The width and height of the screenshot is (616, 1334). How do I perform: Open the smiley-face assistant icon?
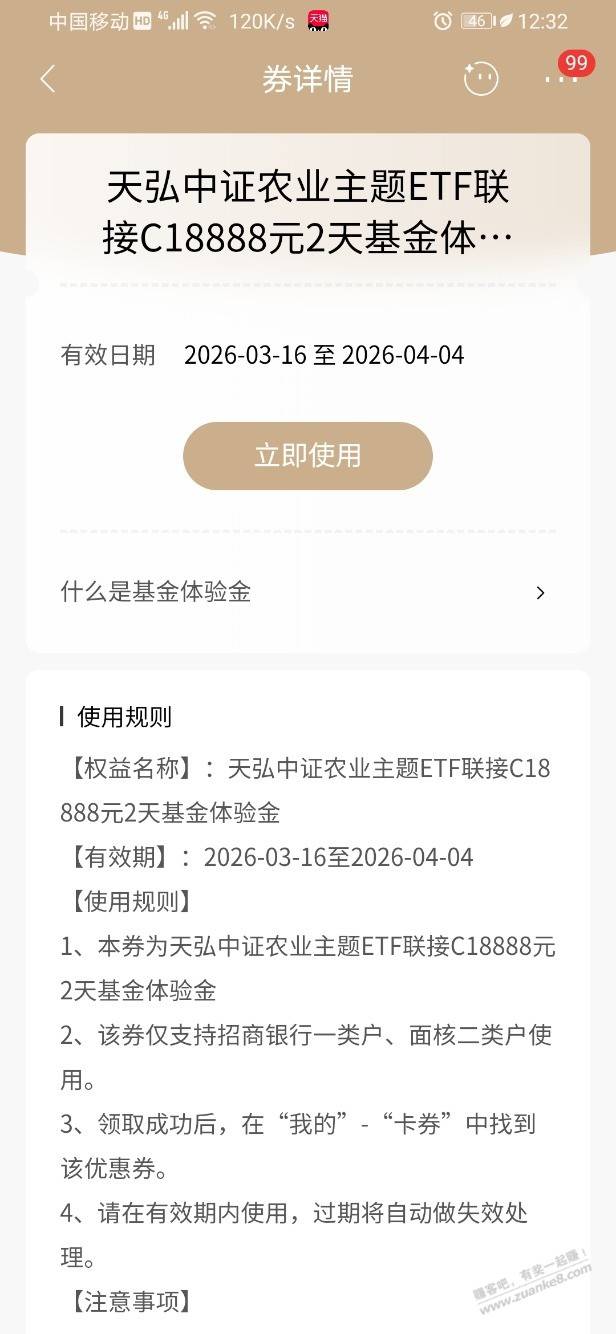tap(481, 79)
